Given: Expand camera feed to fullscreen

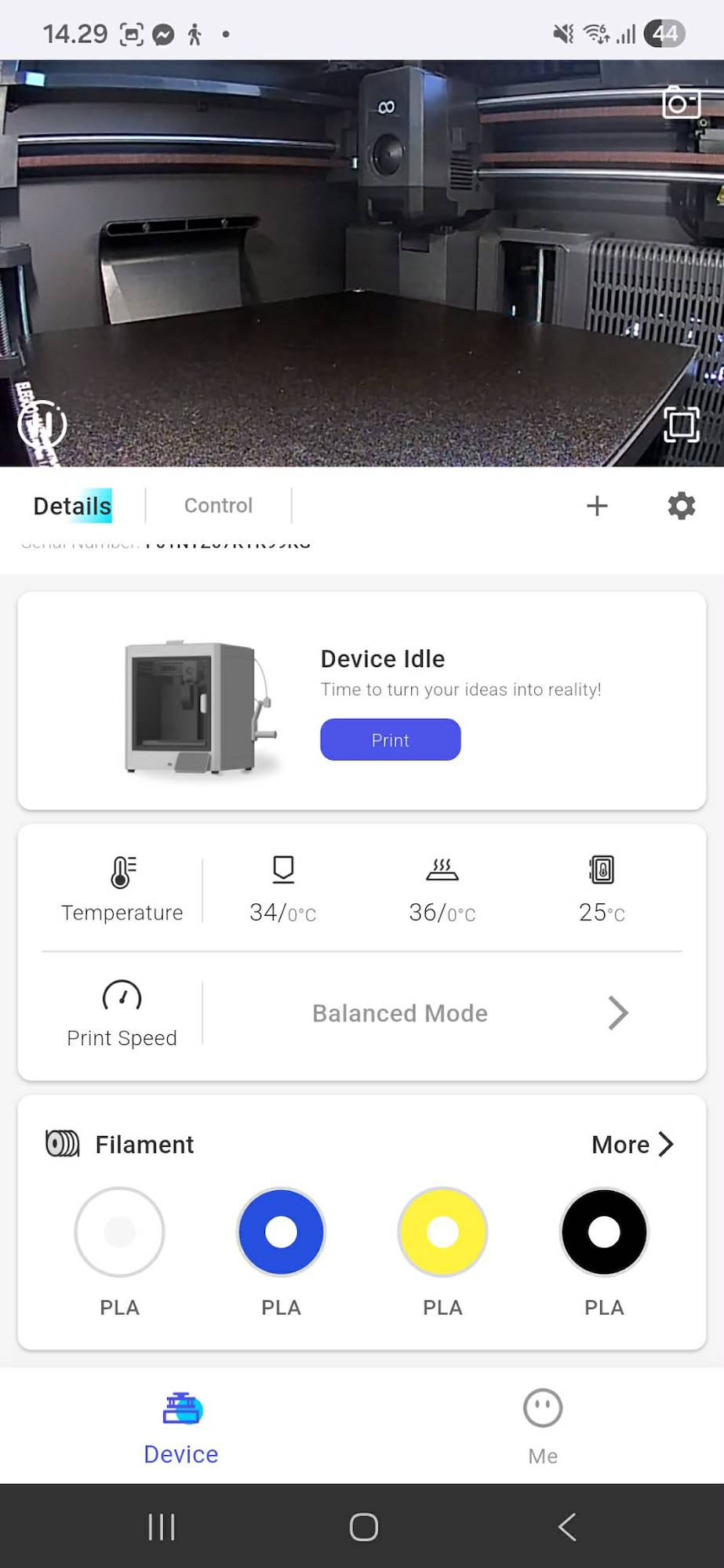Looking at the screenshot, I should 681,425.
